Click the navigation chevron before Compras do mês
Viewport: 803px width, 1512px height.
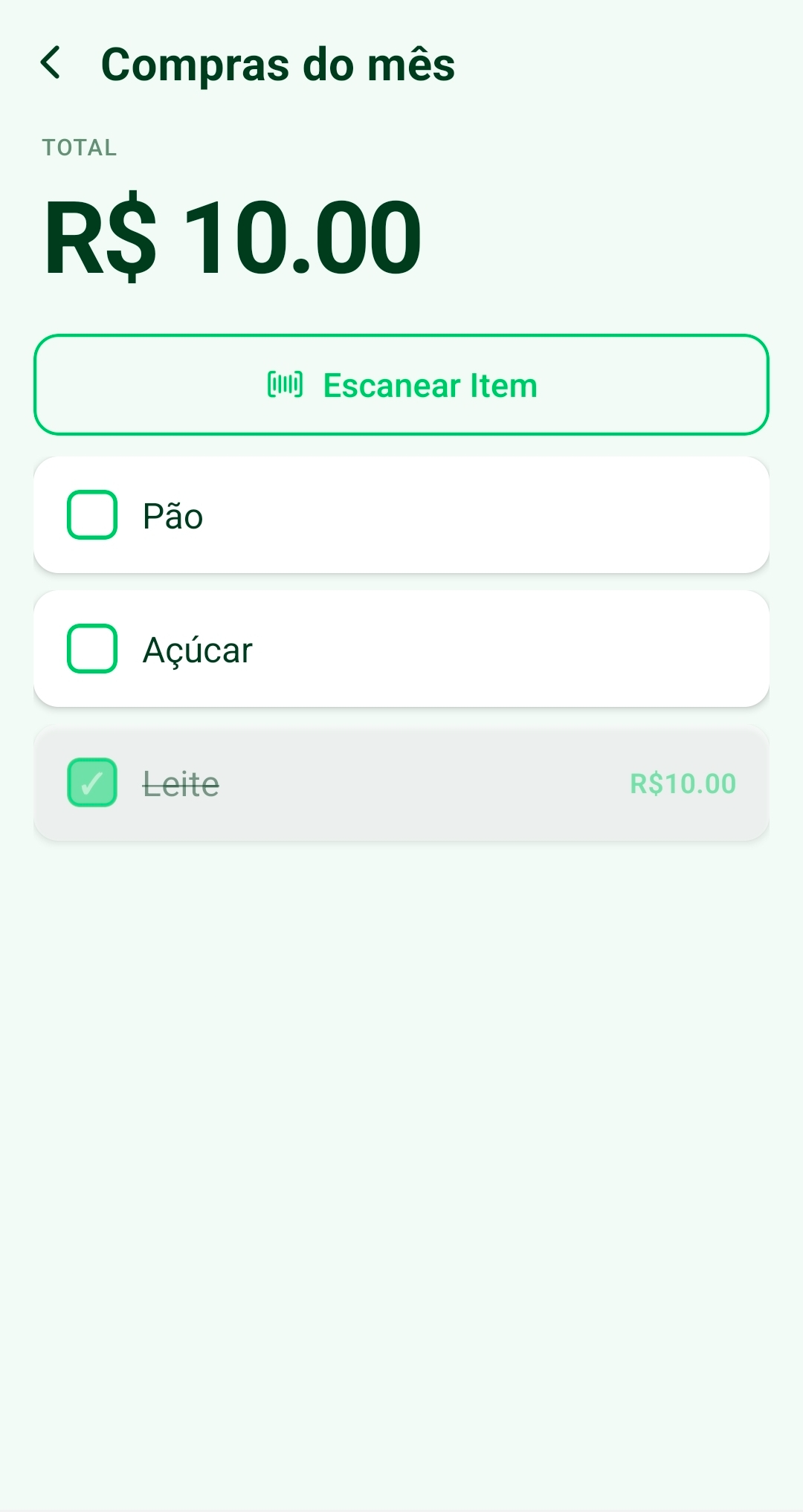coord(52,64)
